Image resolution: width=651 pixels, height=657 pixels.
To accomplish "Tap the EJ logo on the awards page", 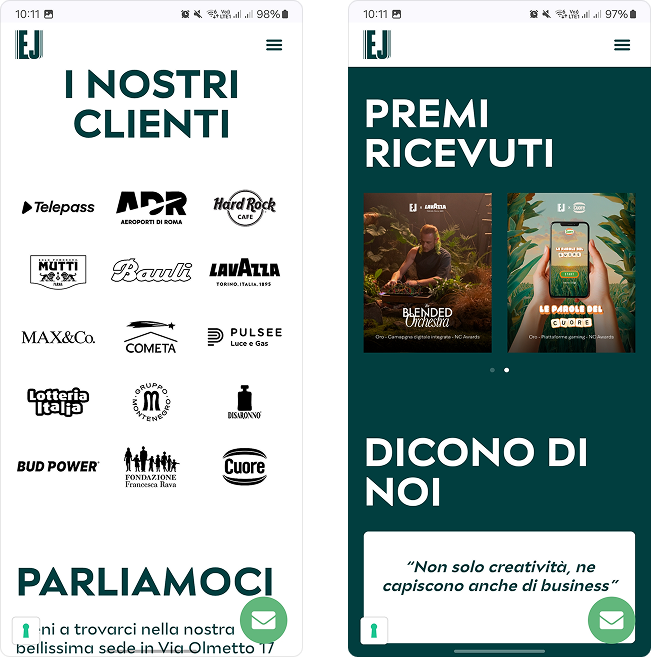I will 377,45.
